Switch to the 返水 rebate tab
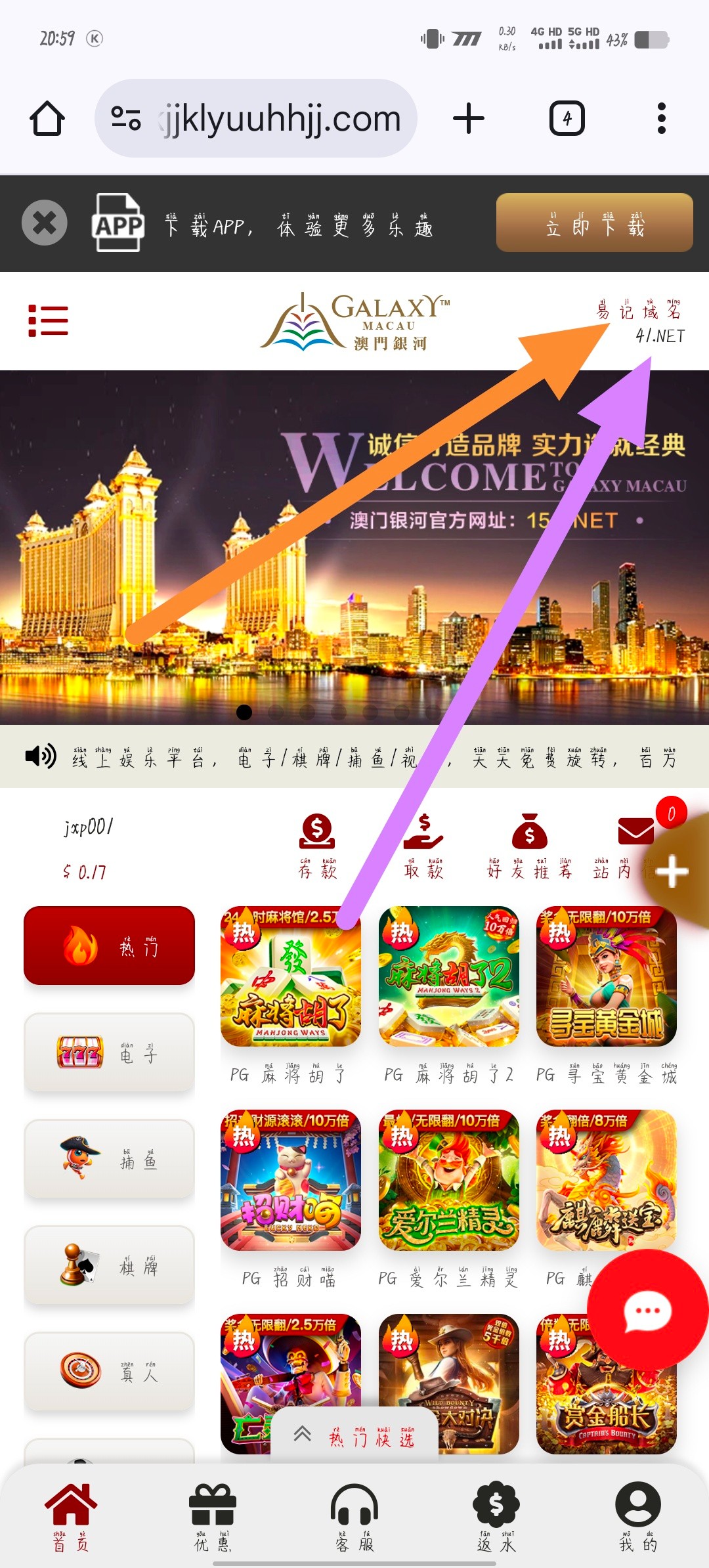Screen dimensions: 709x1568 tap(496, 1517)
